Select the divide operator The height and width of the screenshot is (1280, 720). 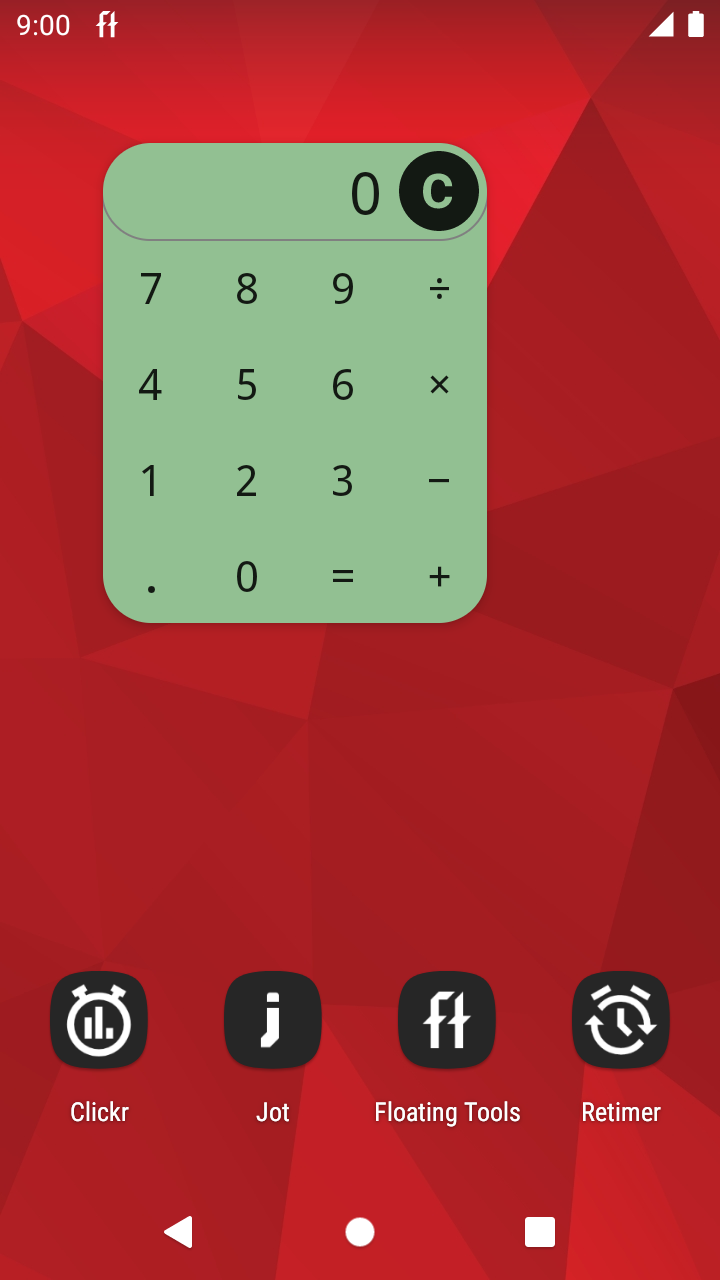coord(439,289)
